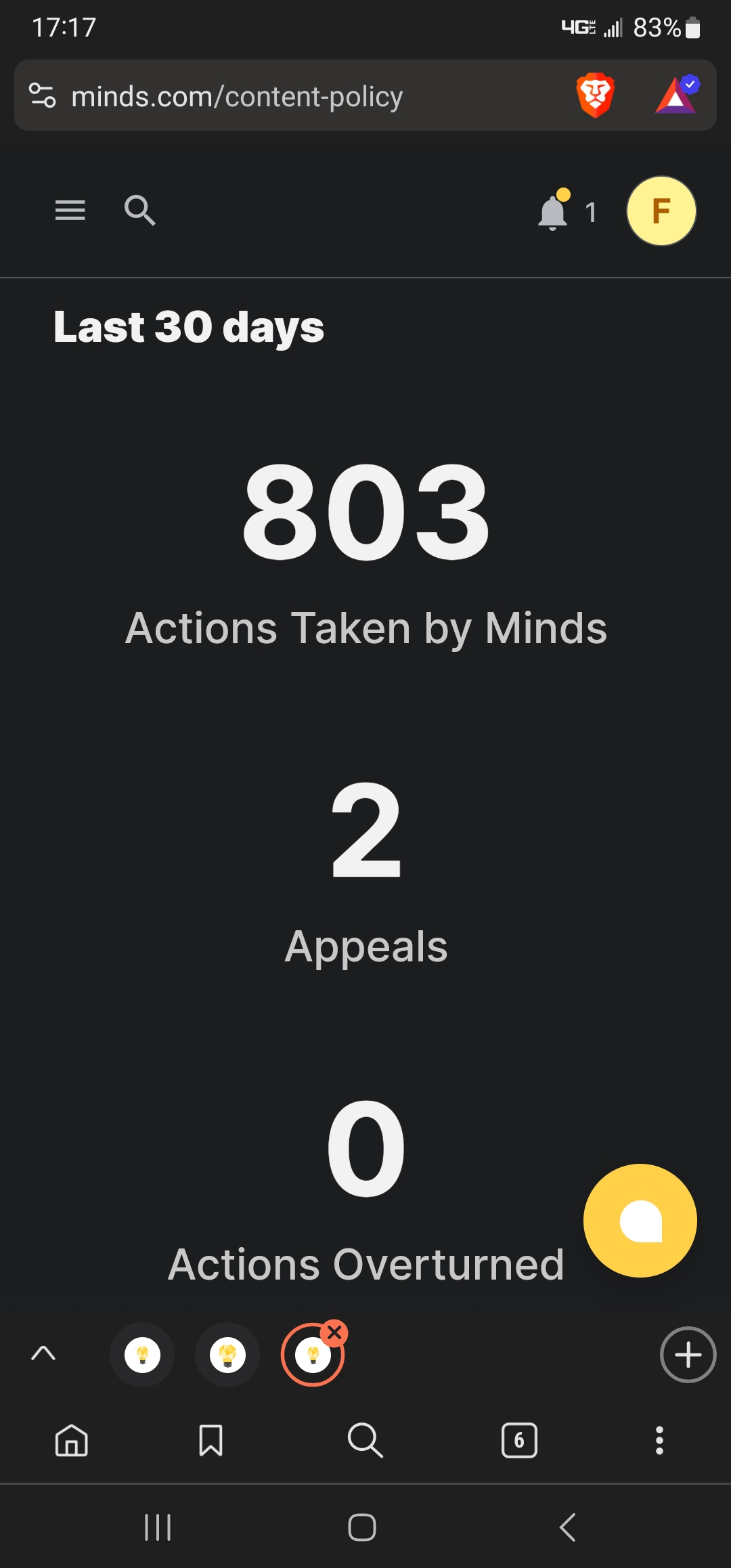Open site settings icon in address bar

pos(43,95)
